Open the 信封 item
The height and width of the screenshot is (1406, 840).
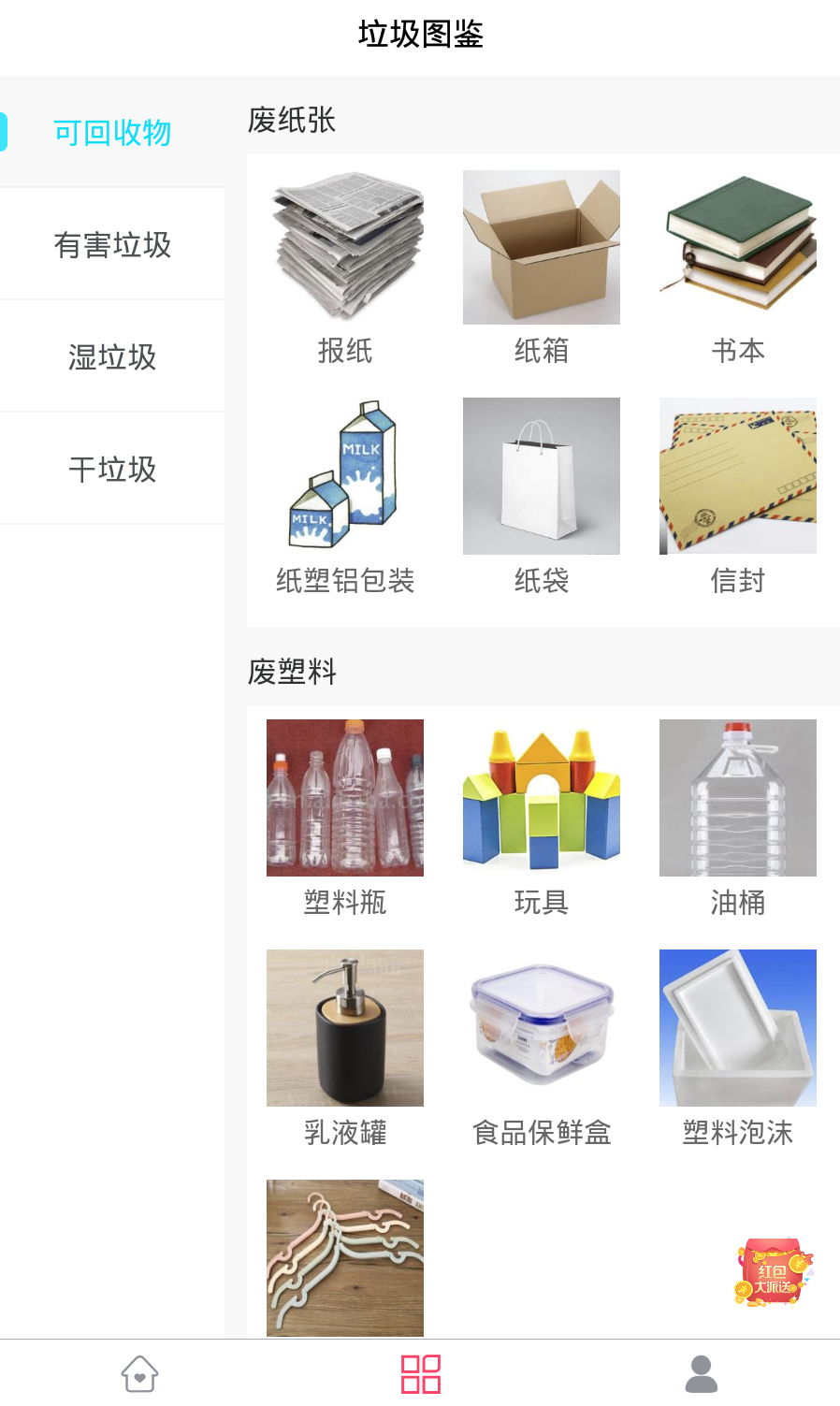pyautogui.click(x=738, y=498)
